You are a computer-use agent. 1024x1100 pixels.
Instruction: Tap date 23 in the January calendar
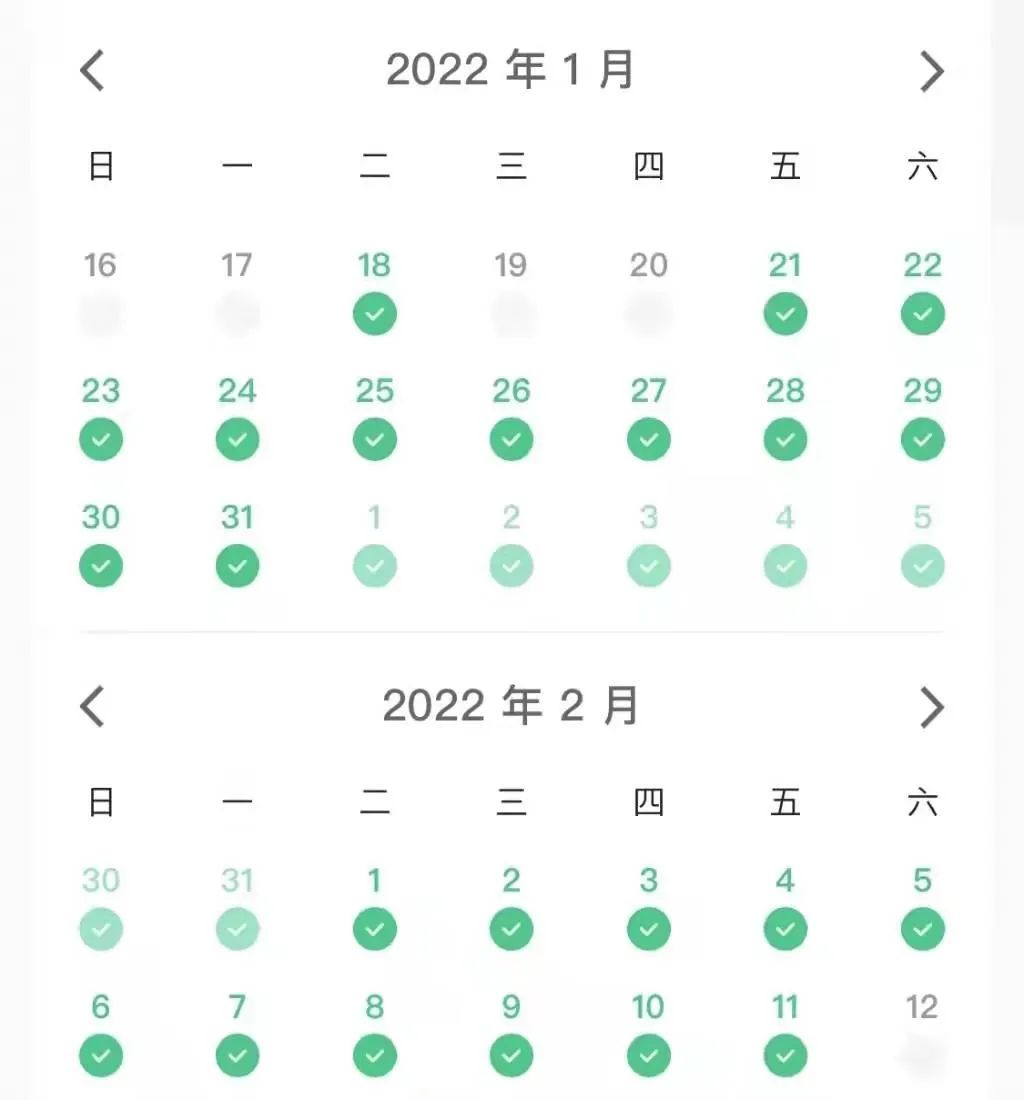[x=100, y=416]
